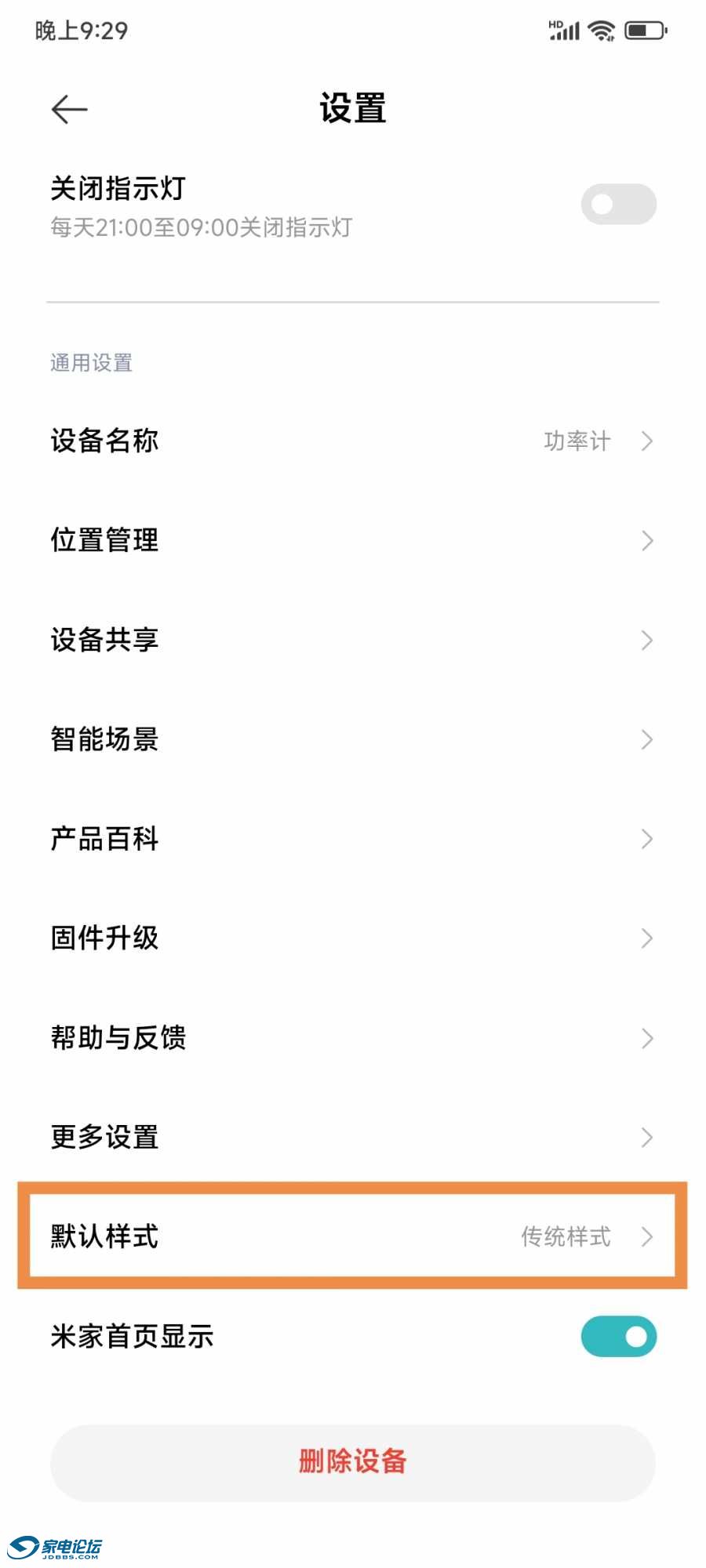Screen dimensions: 706x1568
Task: Open 位置管理 settings
Action: (353, 540)
